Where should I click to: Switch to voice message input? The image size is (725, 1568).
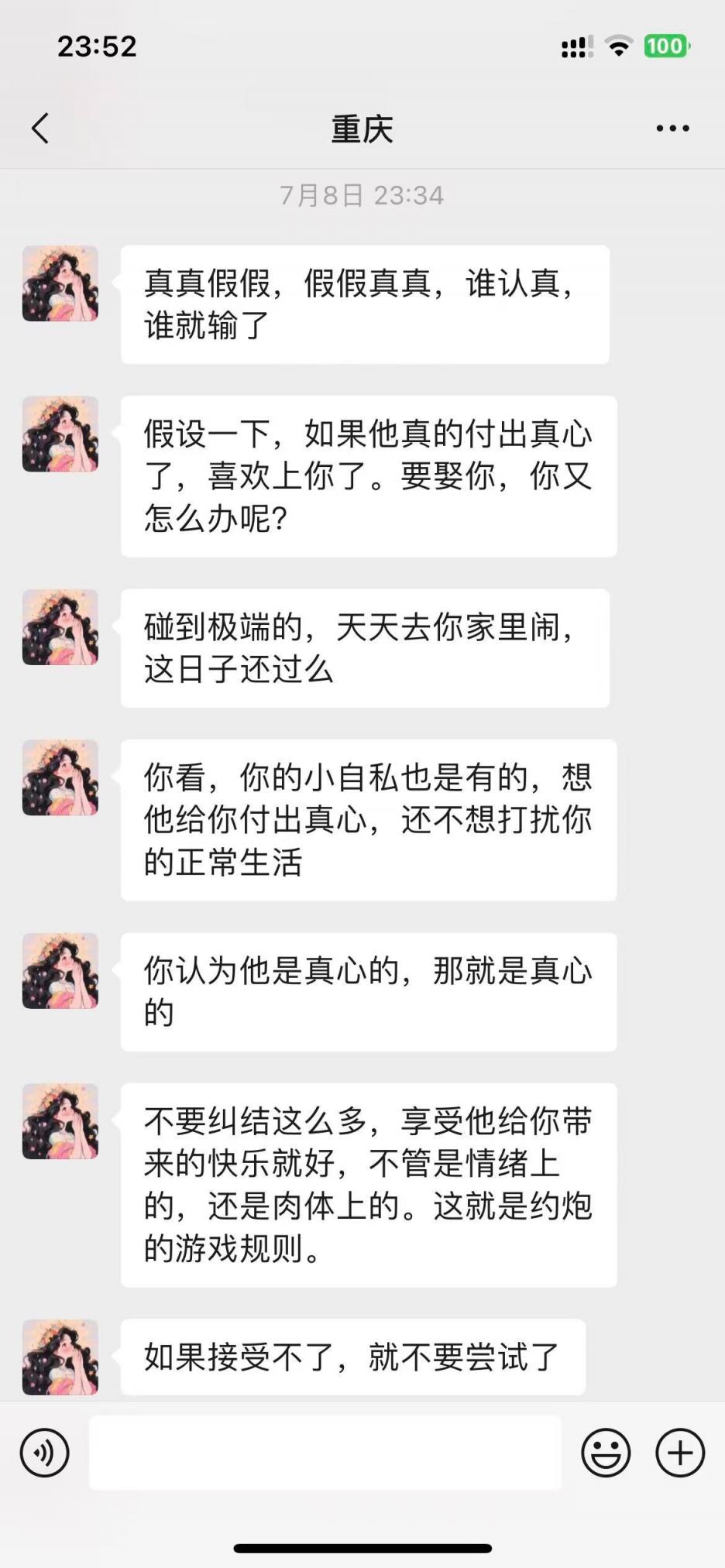45,1453
